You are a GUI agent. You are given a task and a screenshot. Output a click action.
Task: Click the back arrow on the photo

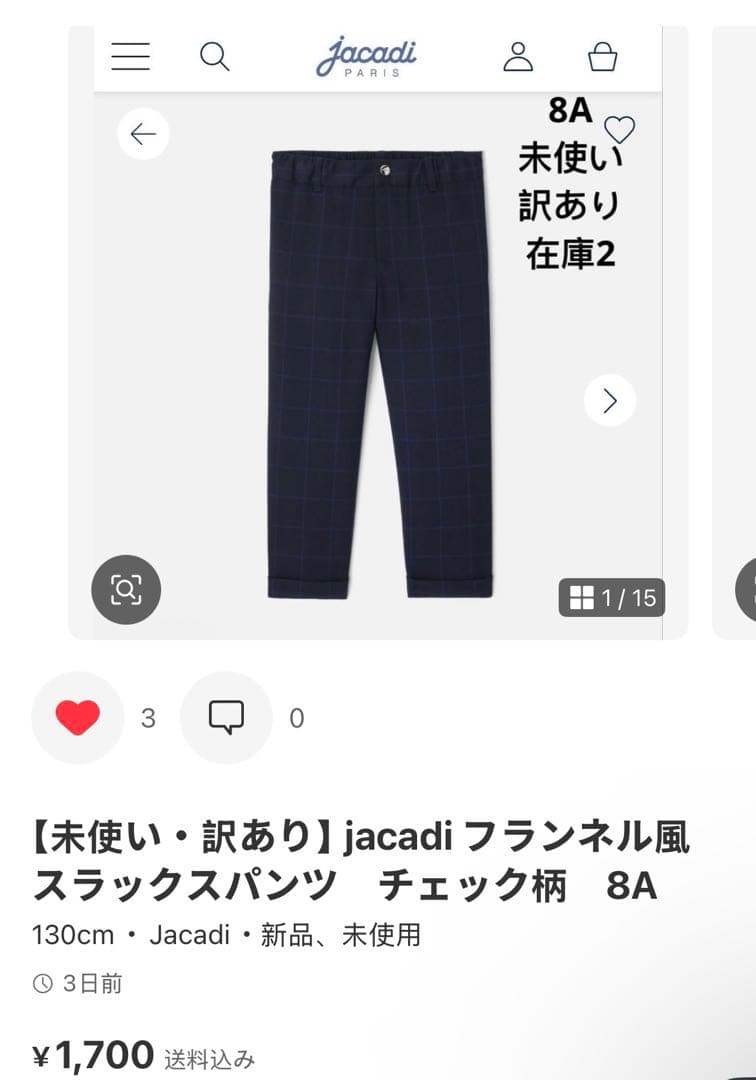[x=143, y=132]
